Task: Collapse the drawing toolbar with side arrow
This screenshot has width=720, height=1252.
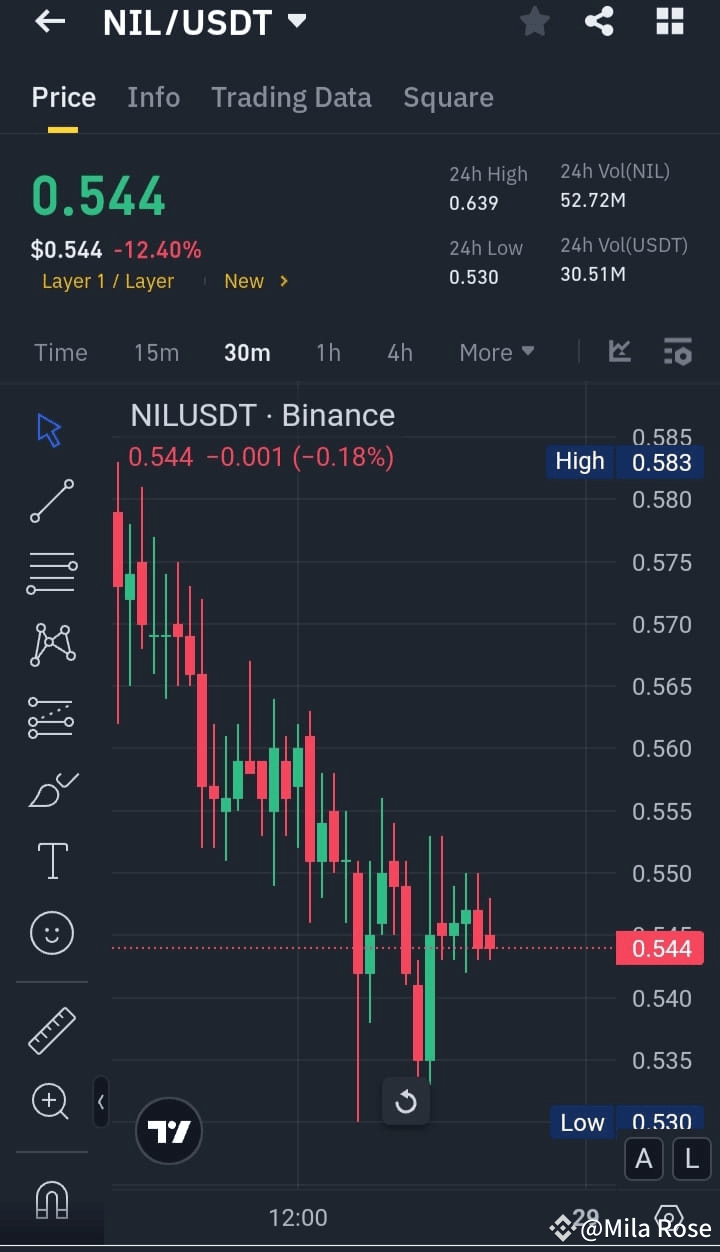Action: pos(101,1102)
